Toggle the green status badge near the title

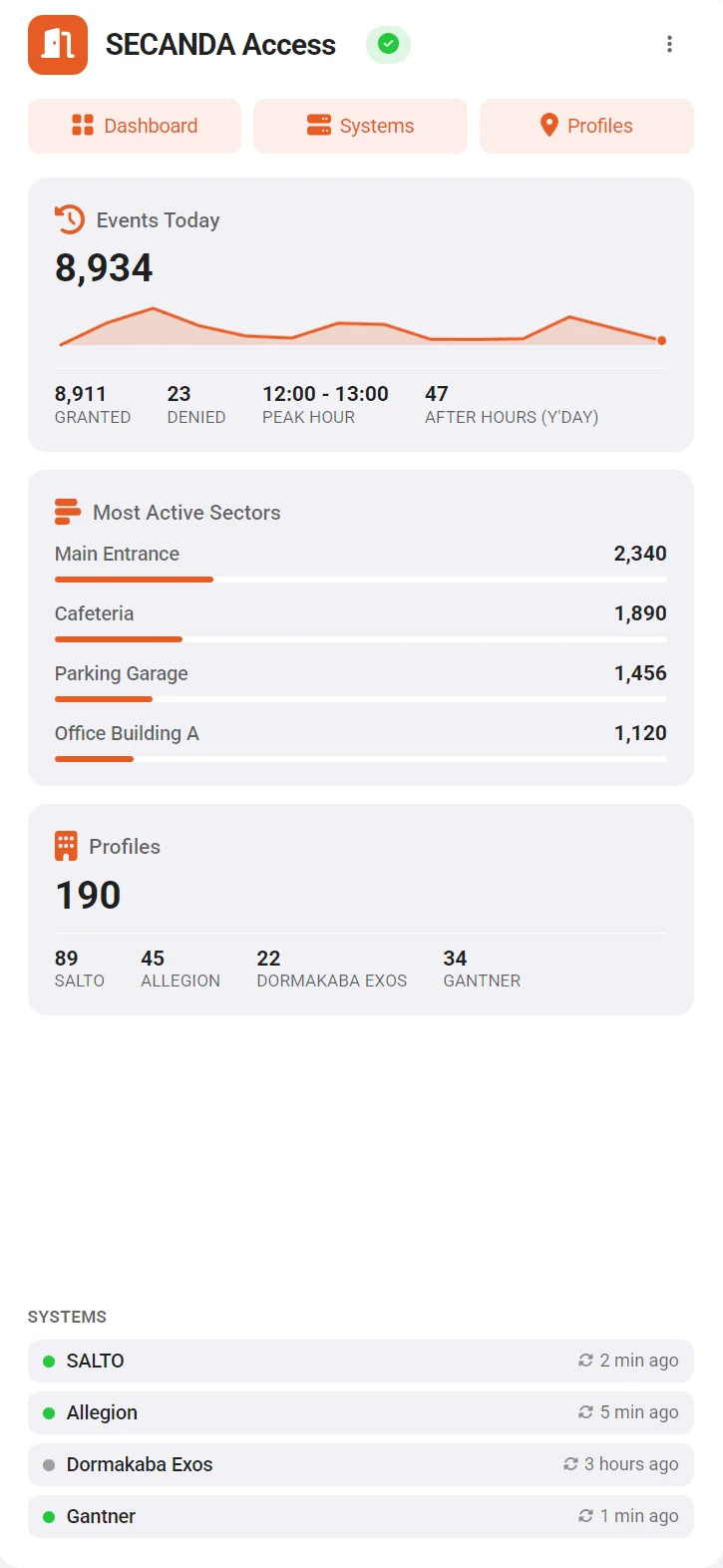[x=388, y=44]
